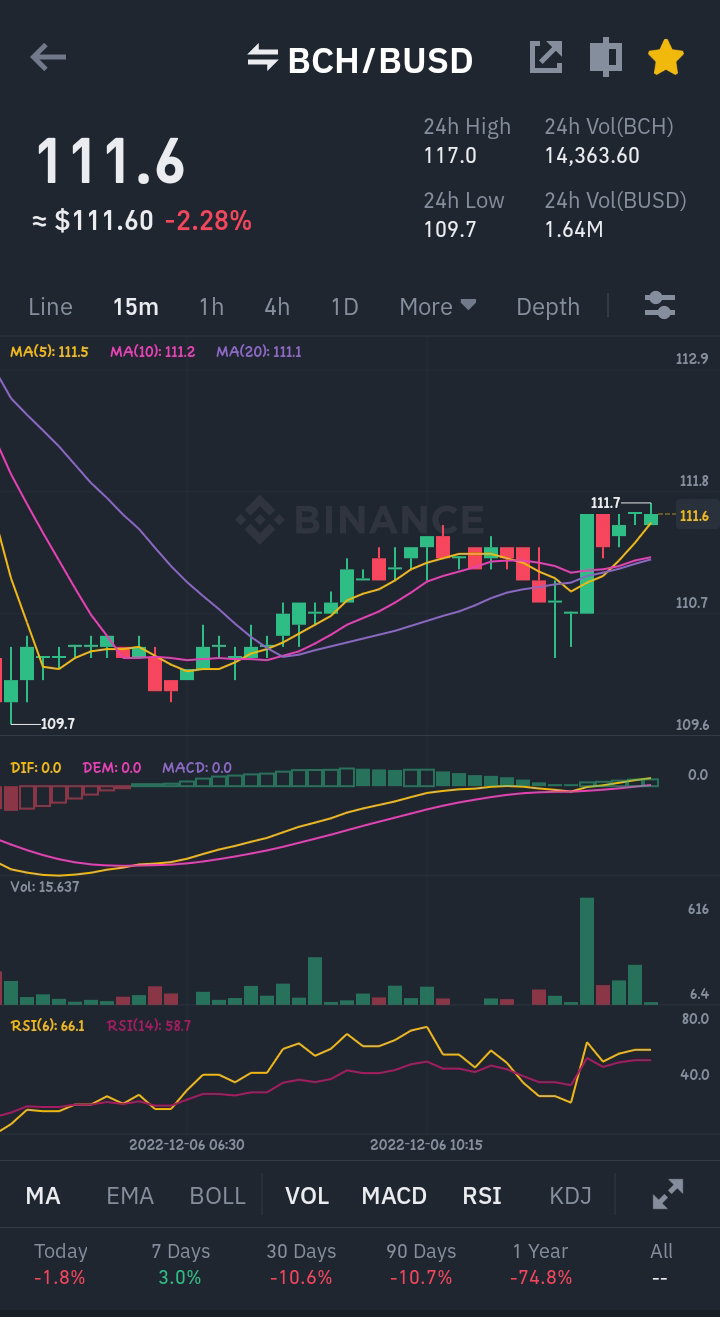The width and height of the screenshot is (720, 1317).
Task: Go back using the top-left arrow
Action: 48,58
